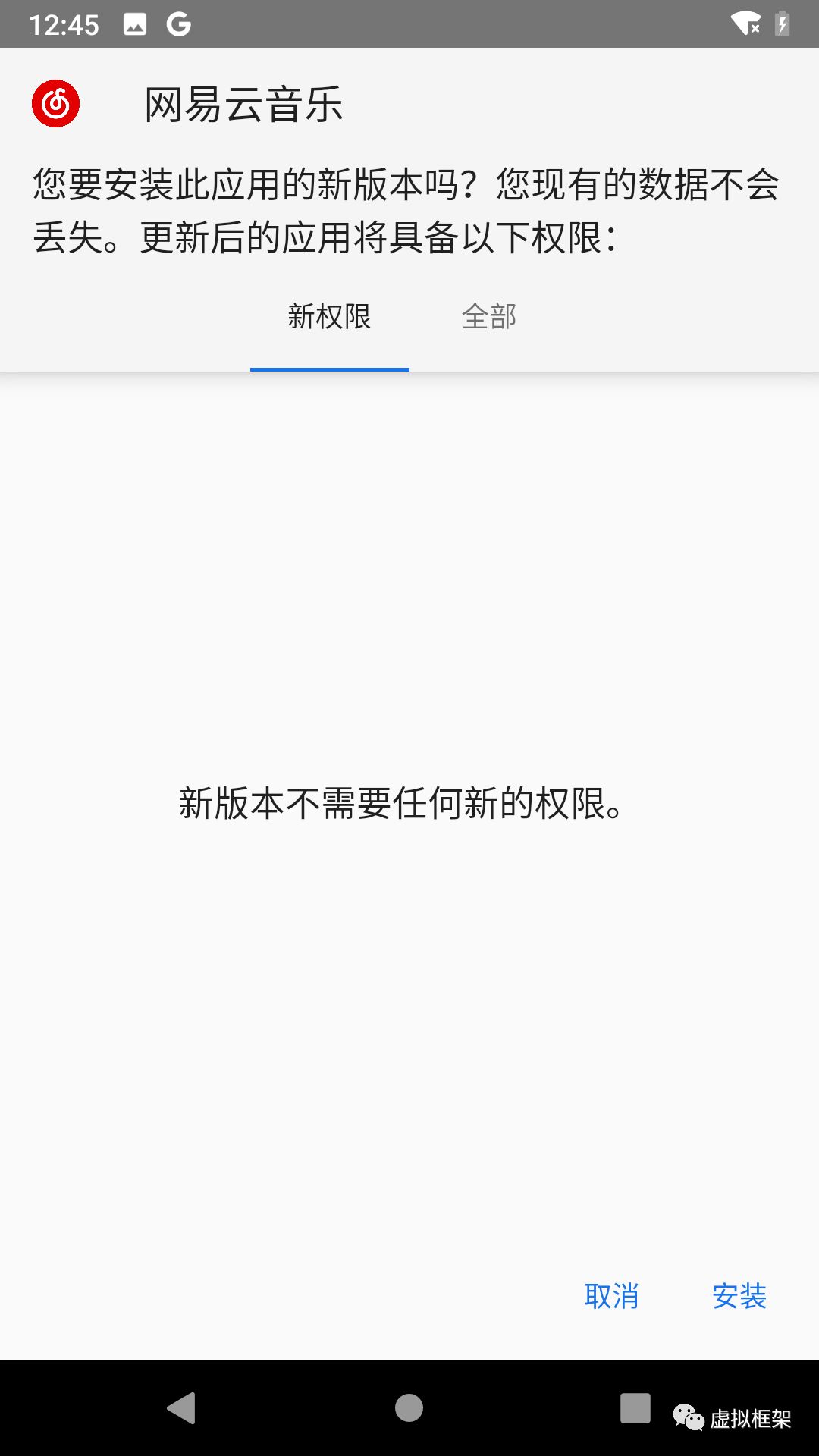Tap 安装 to install the update
This screenshot has height=1456, width=819.
739,1296
